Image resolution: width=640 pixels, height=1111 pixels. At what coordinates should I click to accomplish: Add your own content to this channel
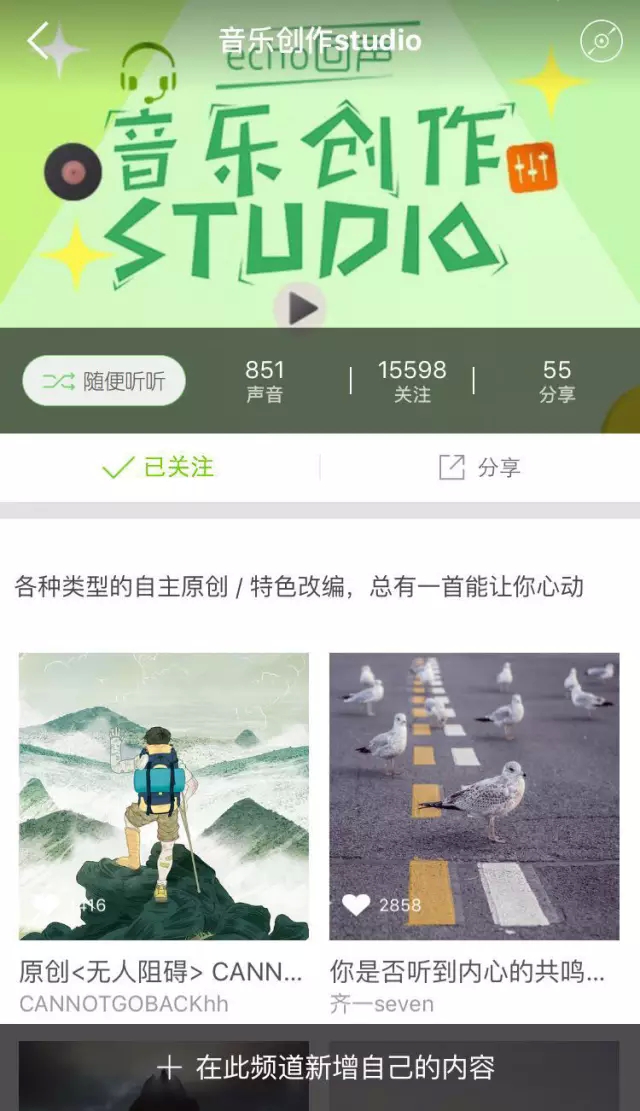click(326, 1067)
